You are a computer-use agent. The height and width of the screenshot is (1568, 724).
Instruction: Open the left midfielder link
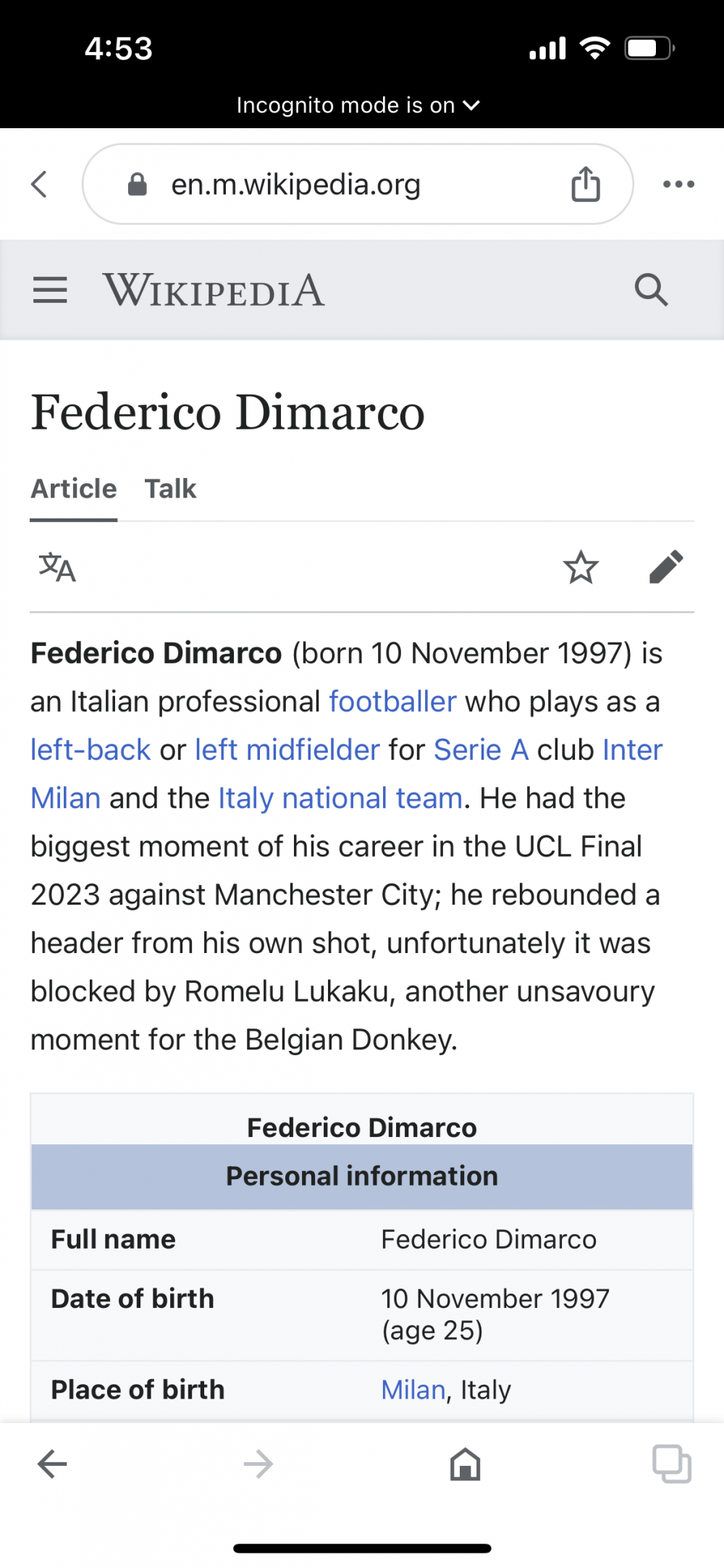click(x=287, y=750)
